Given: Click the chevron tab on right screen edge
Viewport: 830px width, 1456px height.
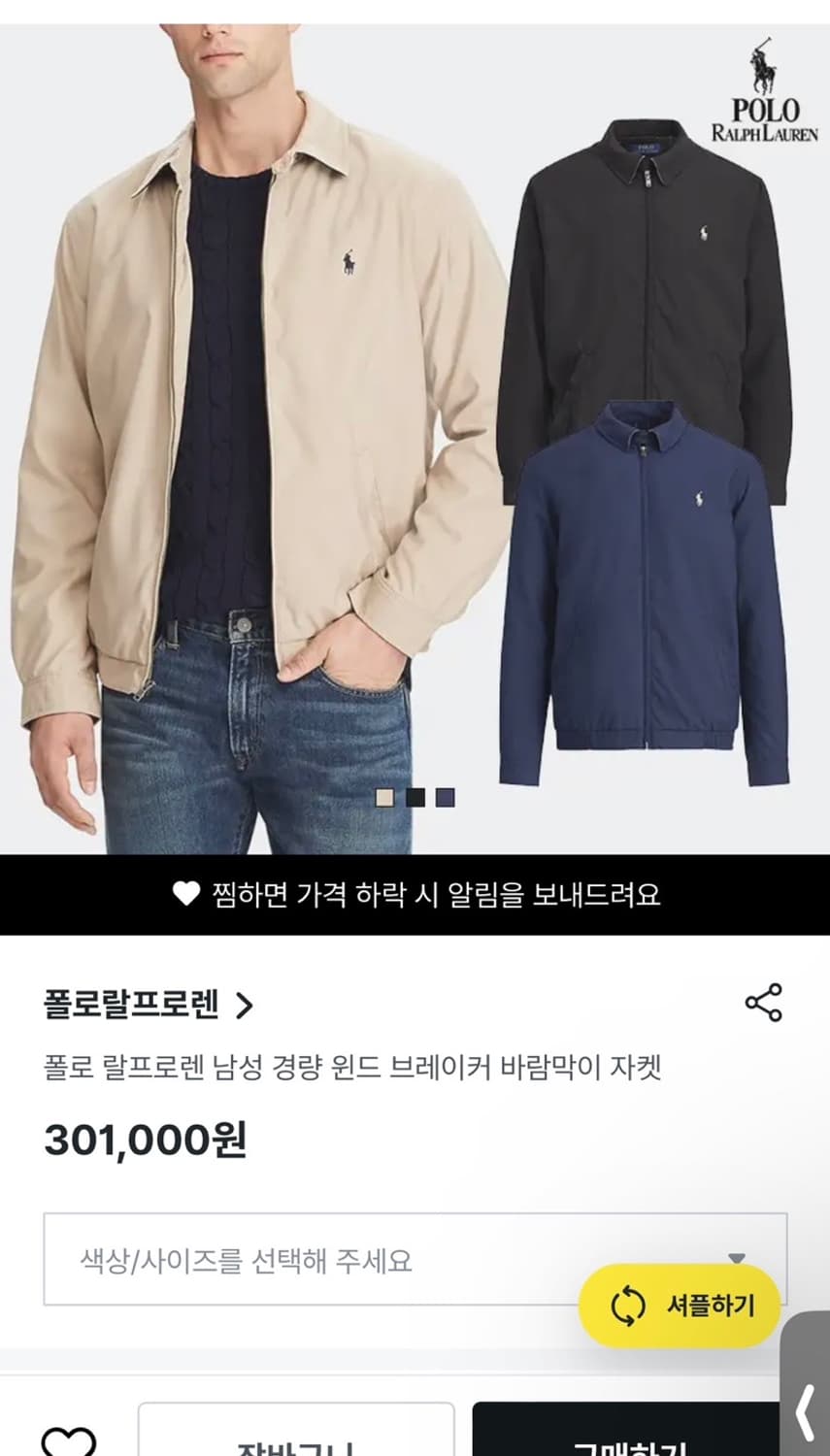Looking at the screenshot, I should 804,1414.
